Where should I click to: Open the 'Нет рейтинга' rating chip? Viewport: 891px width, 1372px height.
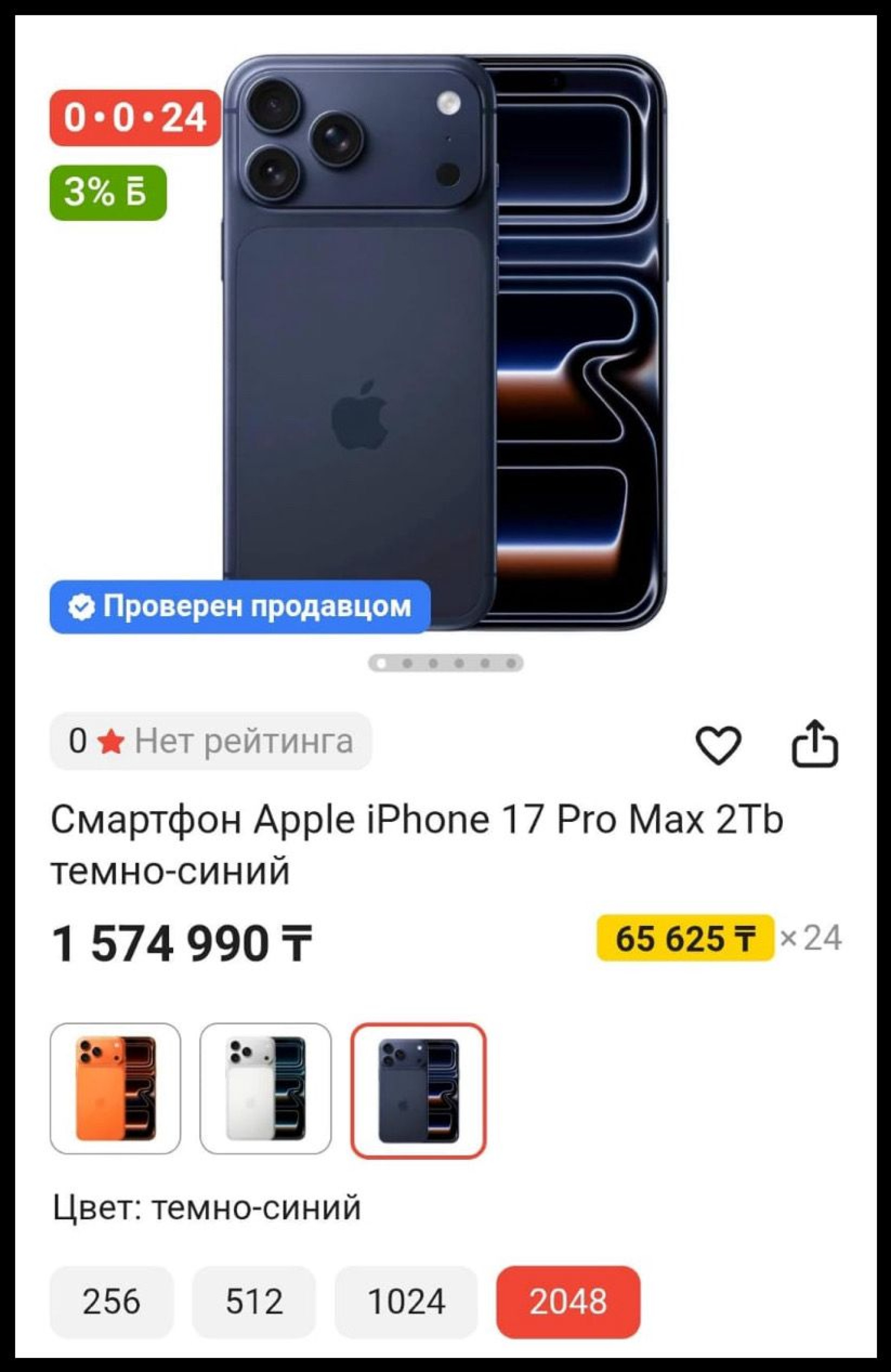[x=211, y=741]
